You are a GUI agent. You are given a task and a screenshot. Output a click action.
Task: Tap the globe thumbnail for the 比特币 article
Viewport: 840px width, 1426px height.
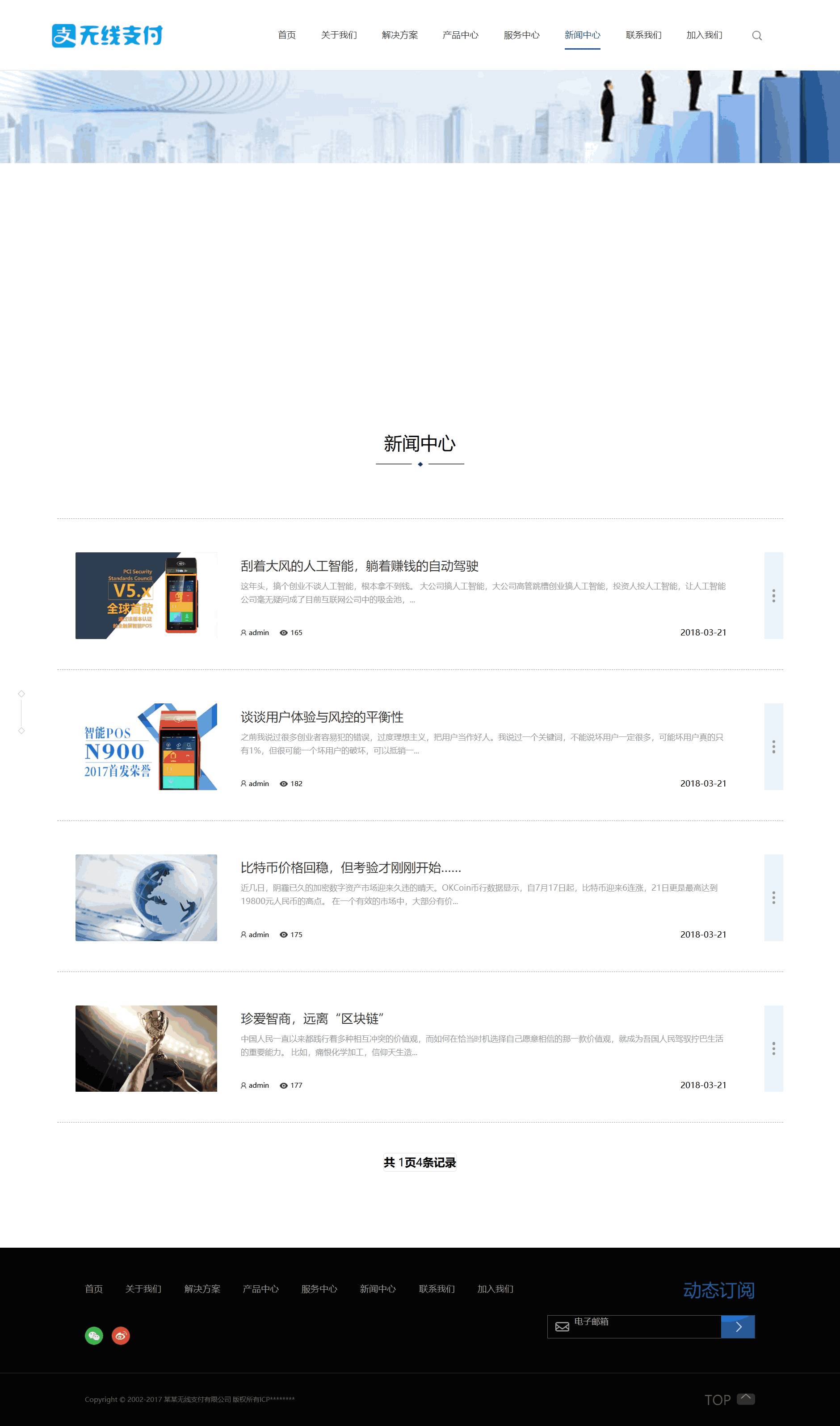[x=146, y=897]
